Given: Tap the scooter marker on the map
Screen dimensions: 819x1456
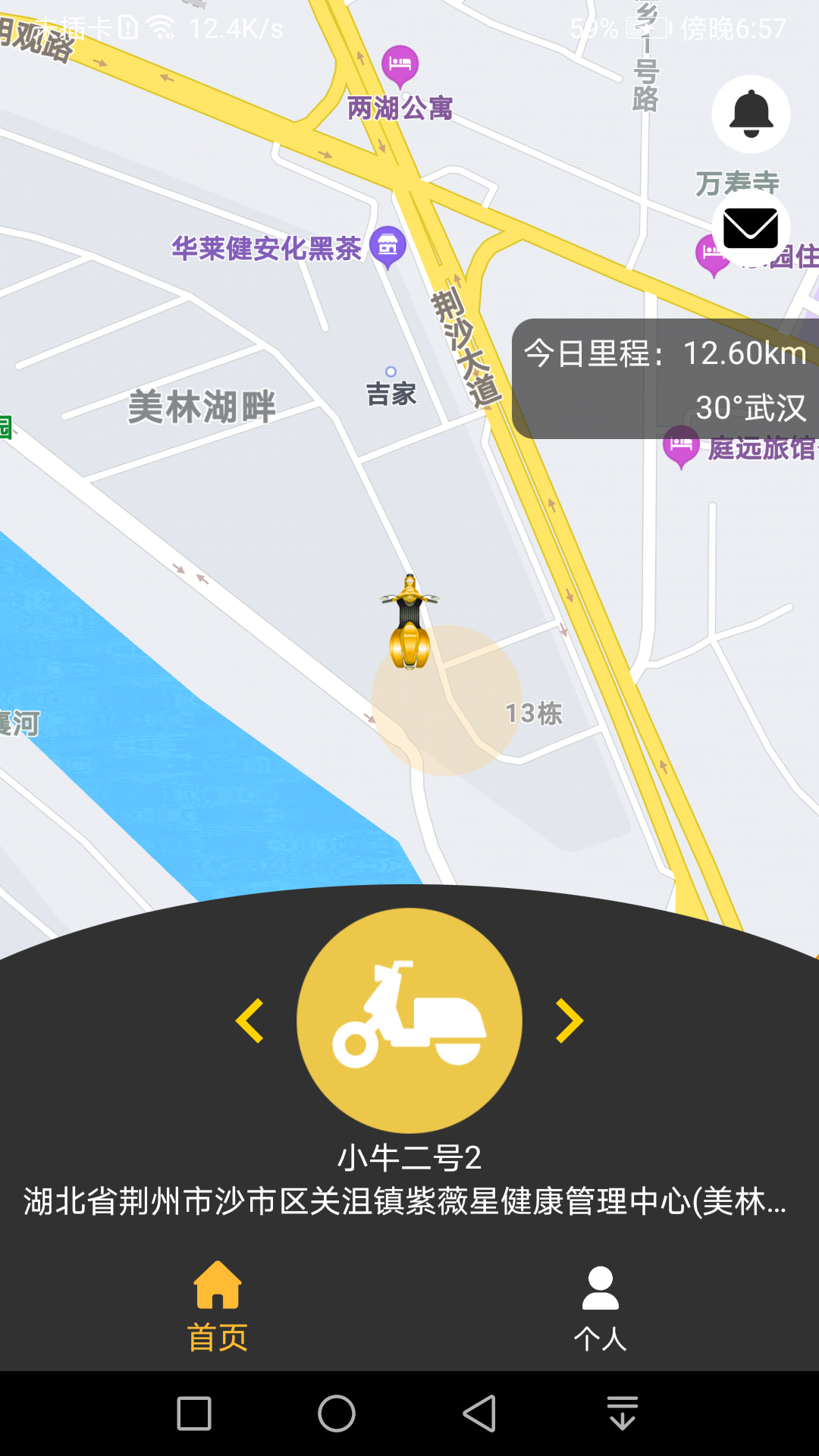Looking at the screenshot, I should tap(409, 623).
